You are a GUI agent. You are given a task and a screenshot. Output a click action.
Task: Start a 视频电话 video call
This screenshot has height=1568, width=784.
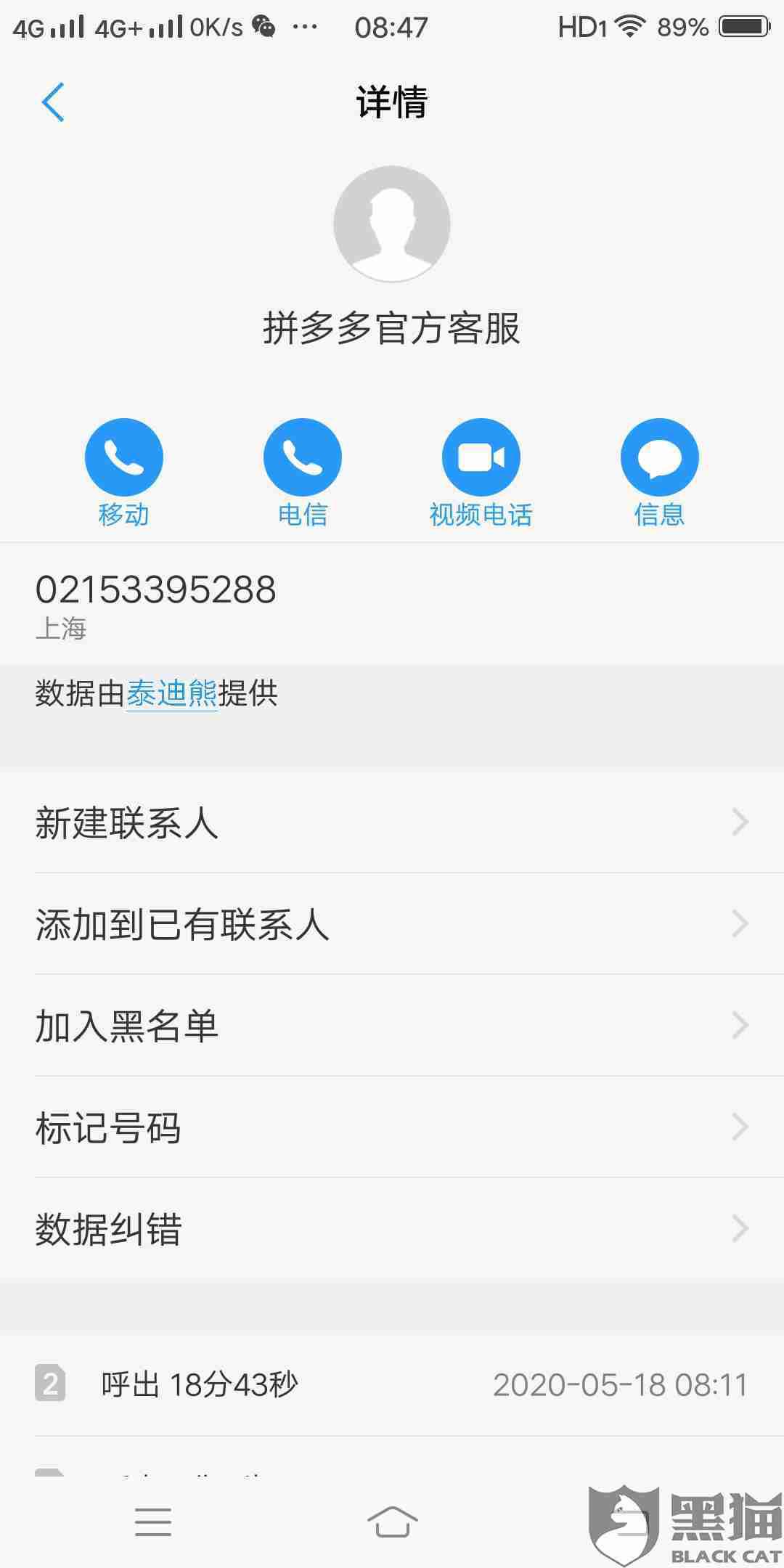481,458
